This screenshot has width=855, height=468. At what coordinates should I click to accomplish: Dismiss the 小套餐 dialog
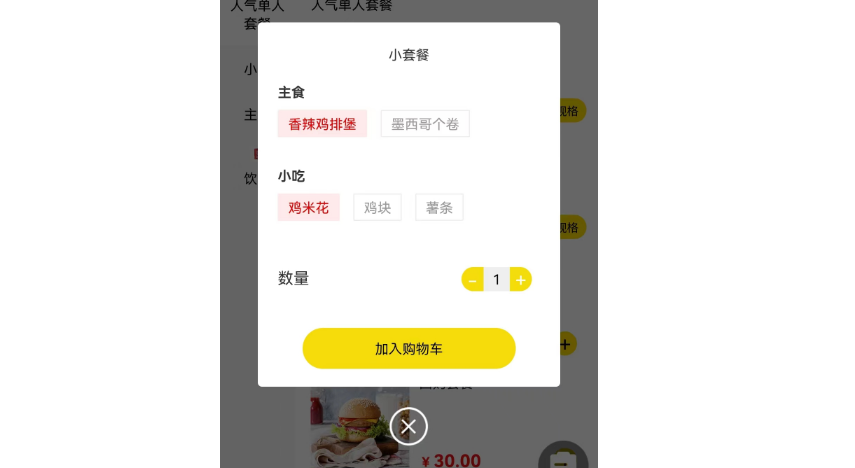pyautogui.click(x=408, y=427)
